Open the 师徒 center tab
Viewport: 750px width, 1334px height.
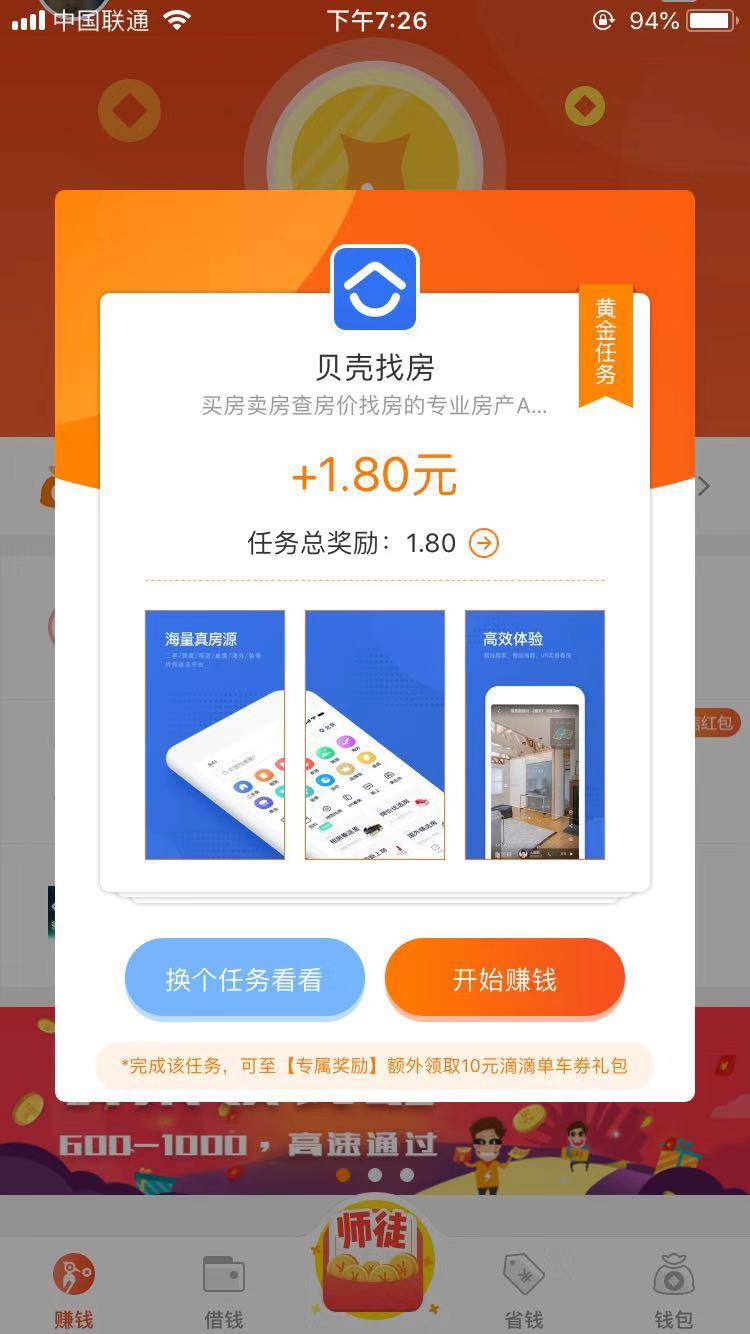coord(375,1262)
